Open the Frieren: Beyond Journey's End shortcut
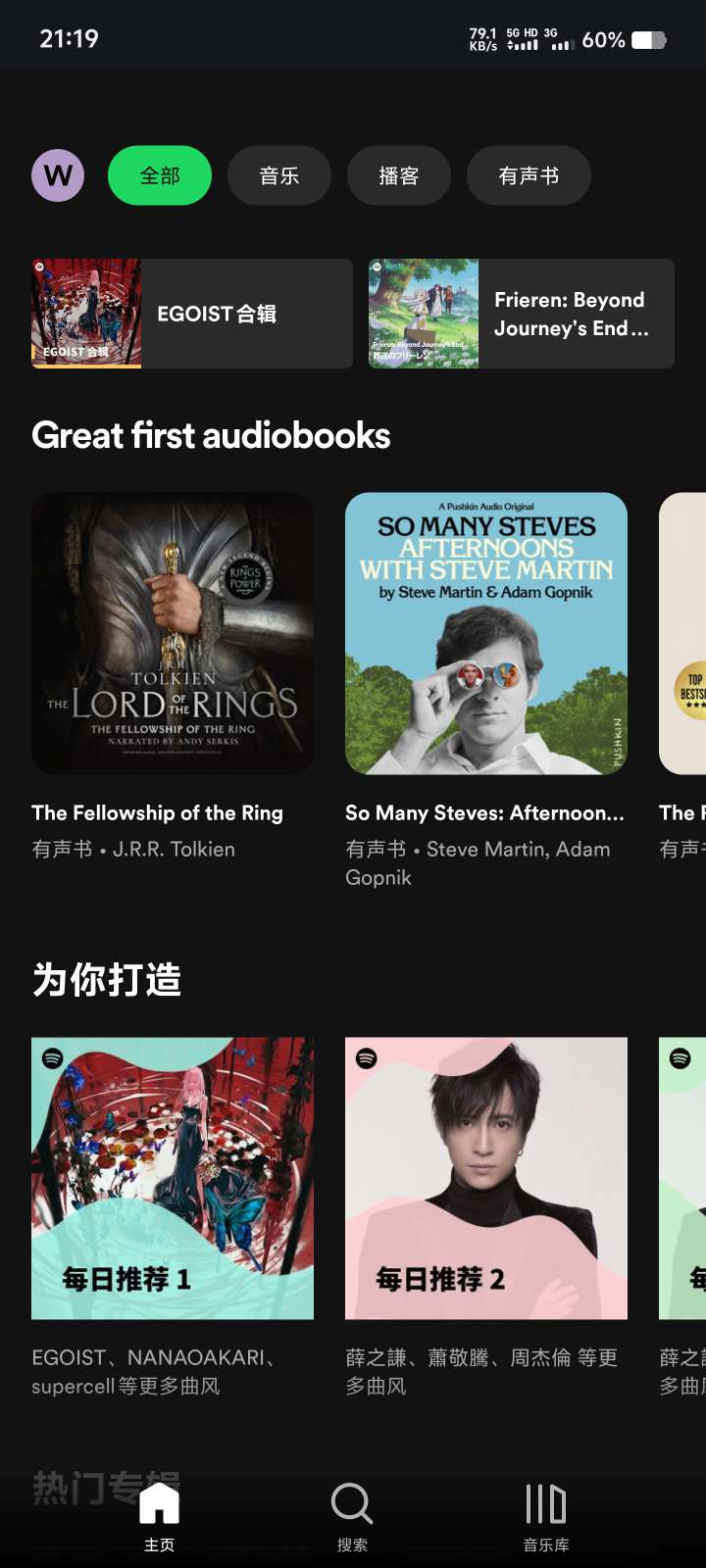Image resolution: width=706 pixels, height=1568 pixels. [424, 313]
